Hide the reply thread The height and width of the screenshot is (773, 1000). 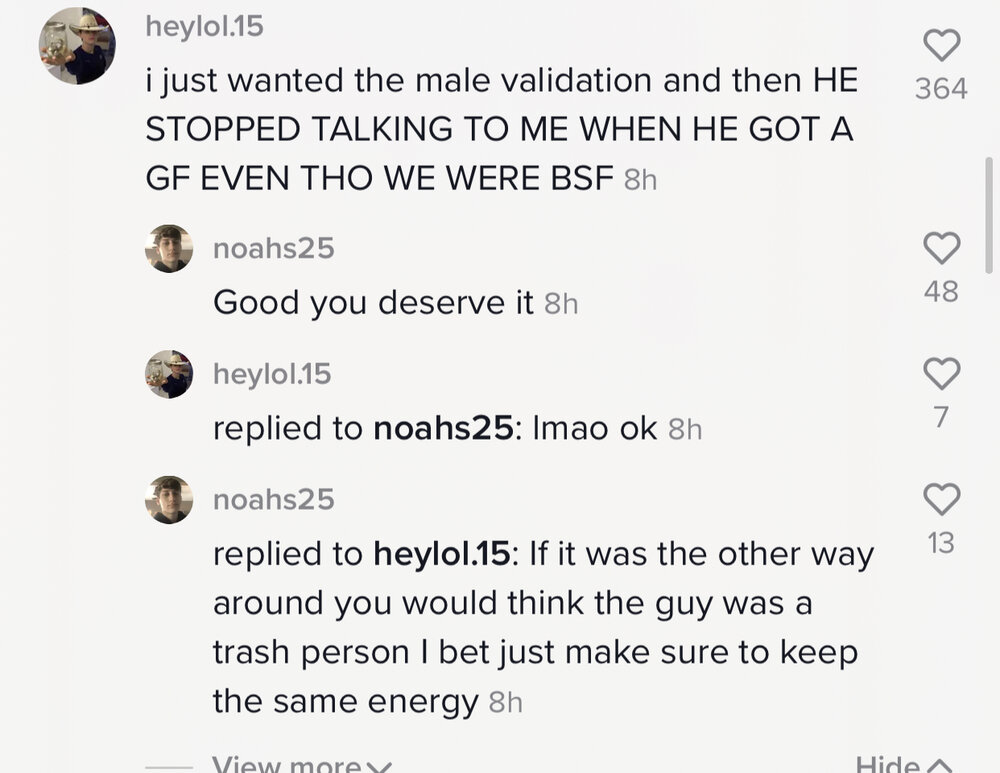(x=900, y=764)
